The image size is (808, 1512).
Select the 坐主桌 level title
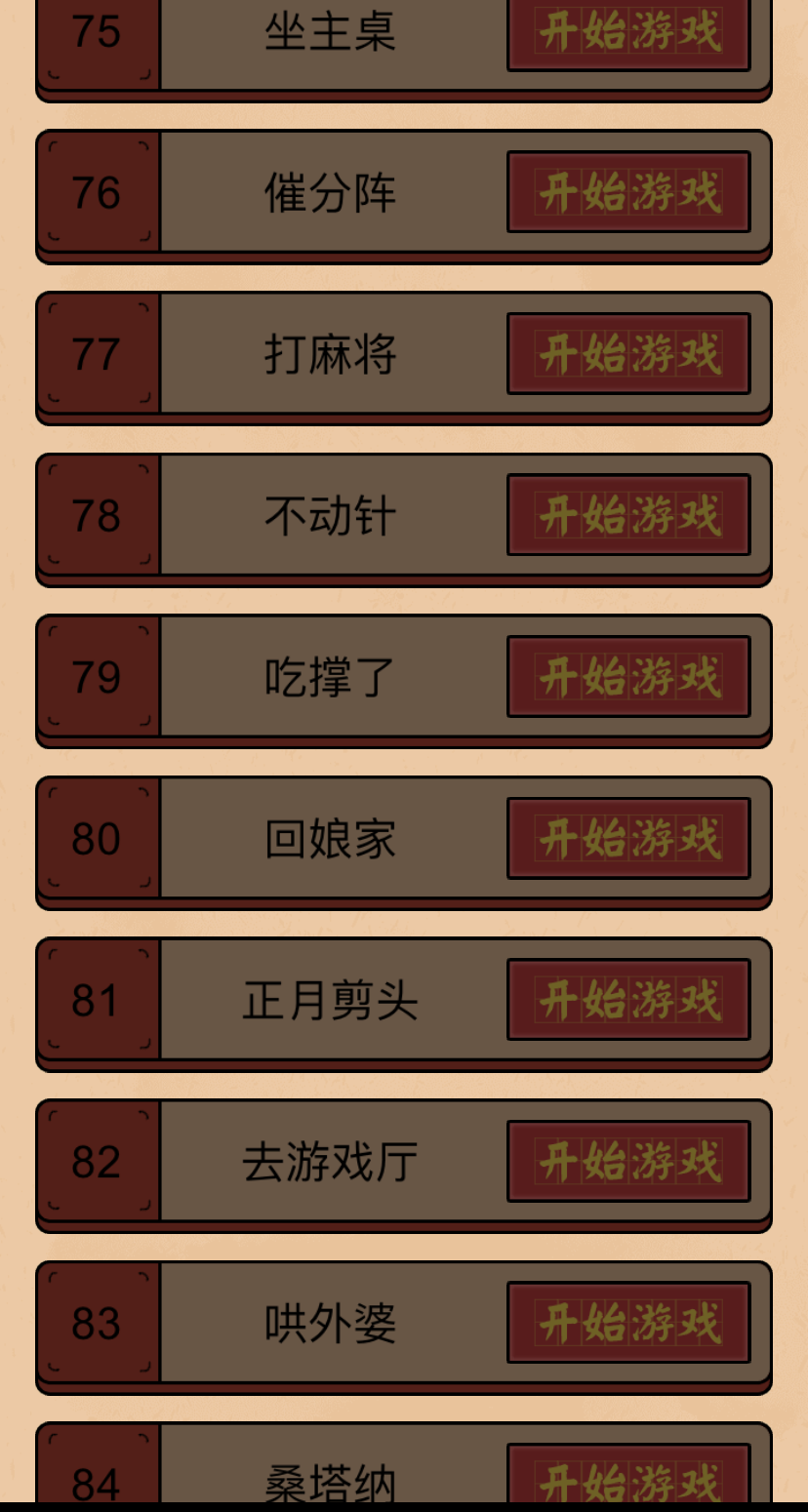click(x=330, y=32)
